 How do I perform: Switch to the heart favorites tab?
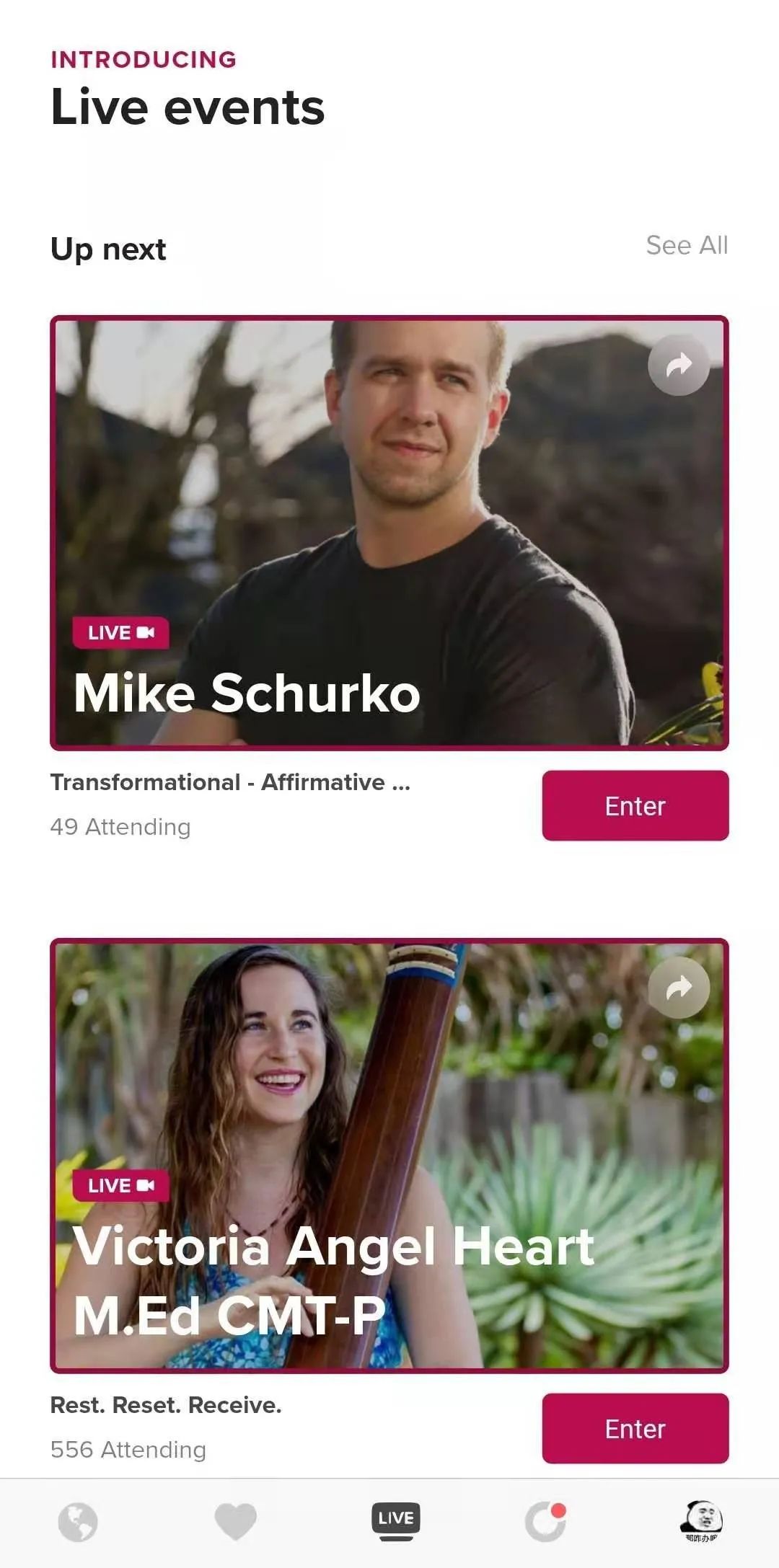pyautogui.click(x=236, y=1522)
